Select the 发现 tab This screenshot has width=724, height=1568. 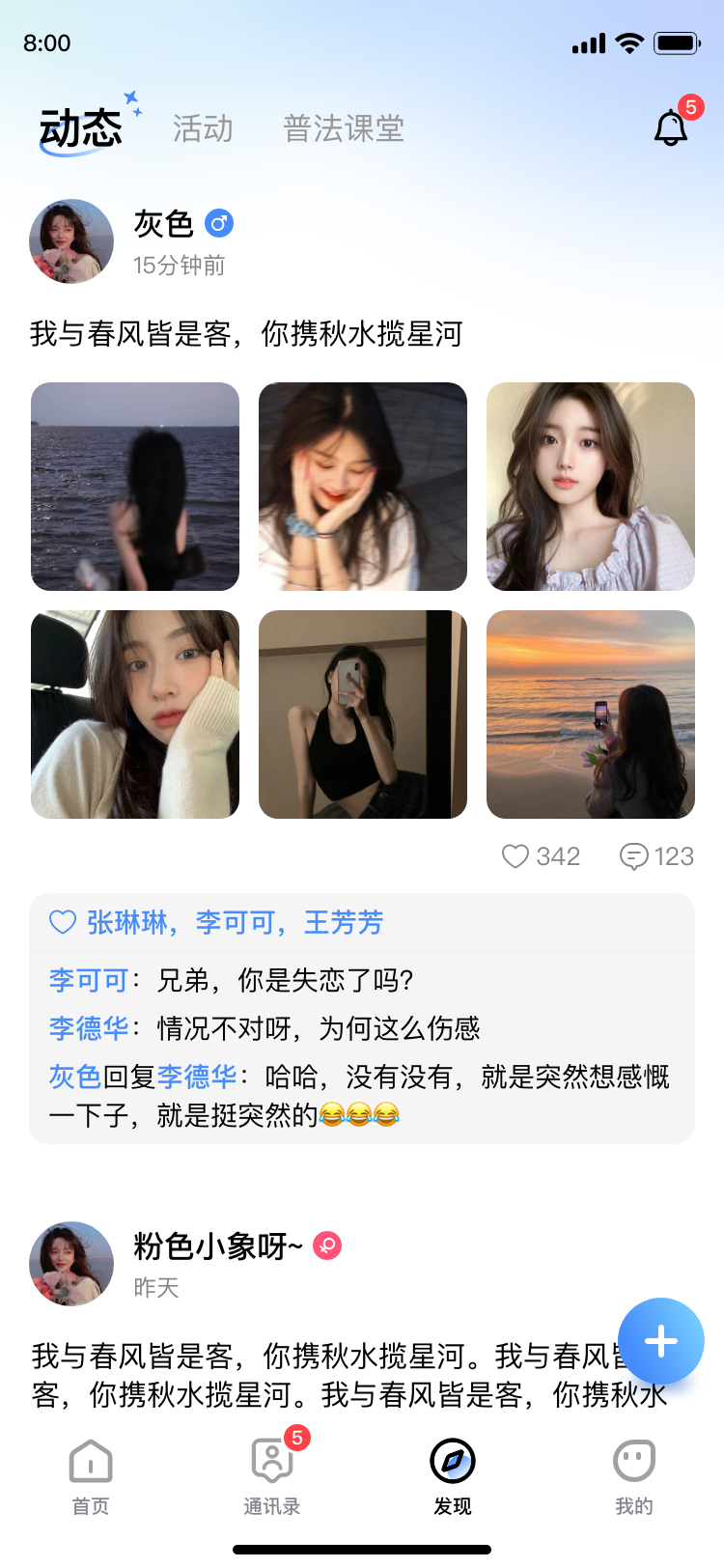[453, 1477]
